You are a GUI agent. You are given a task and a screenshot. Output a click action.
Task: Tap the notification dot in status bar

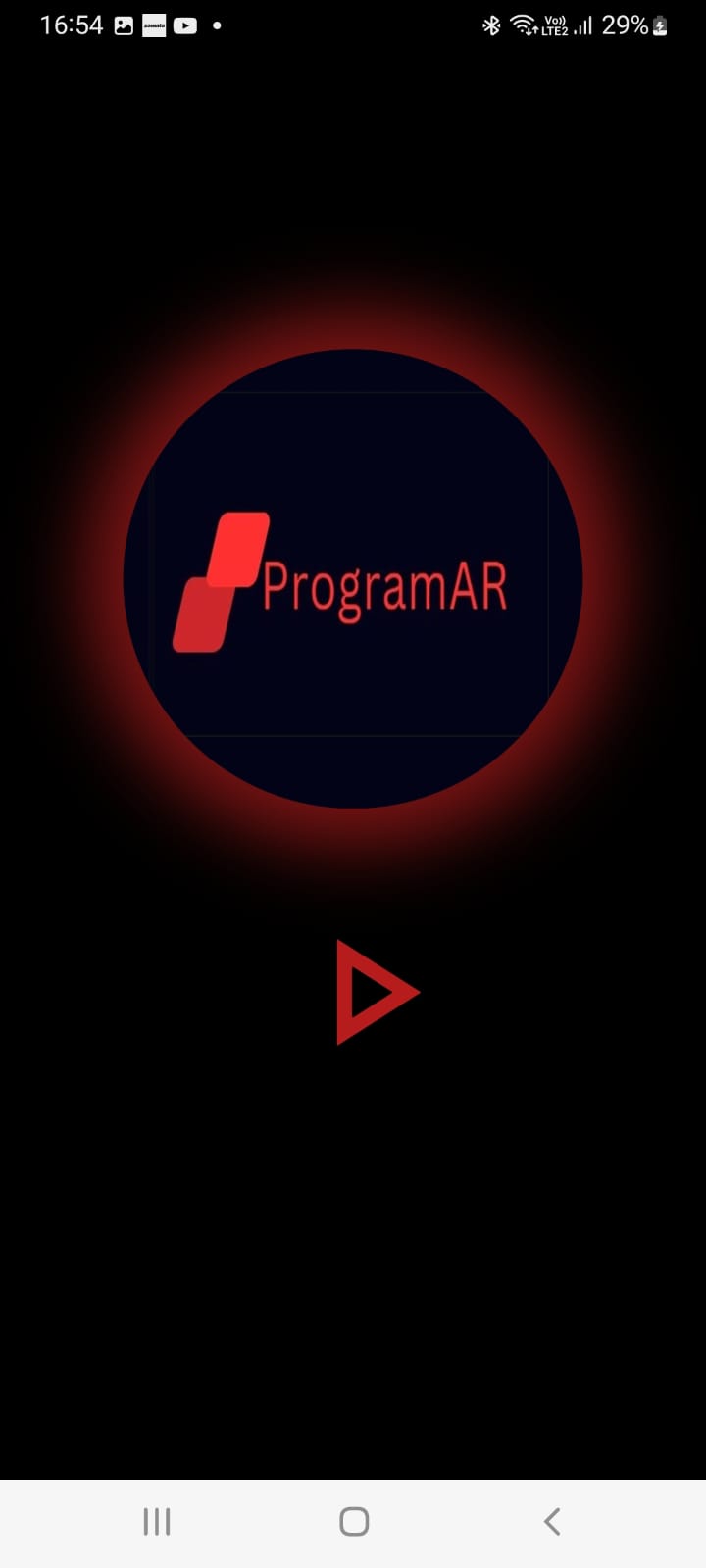pos(216,27)
